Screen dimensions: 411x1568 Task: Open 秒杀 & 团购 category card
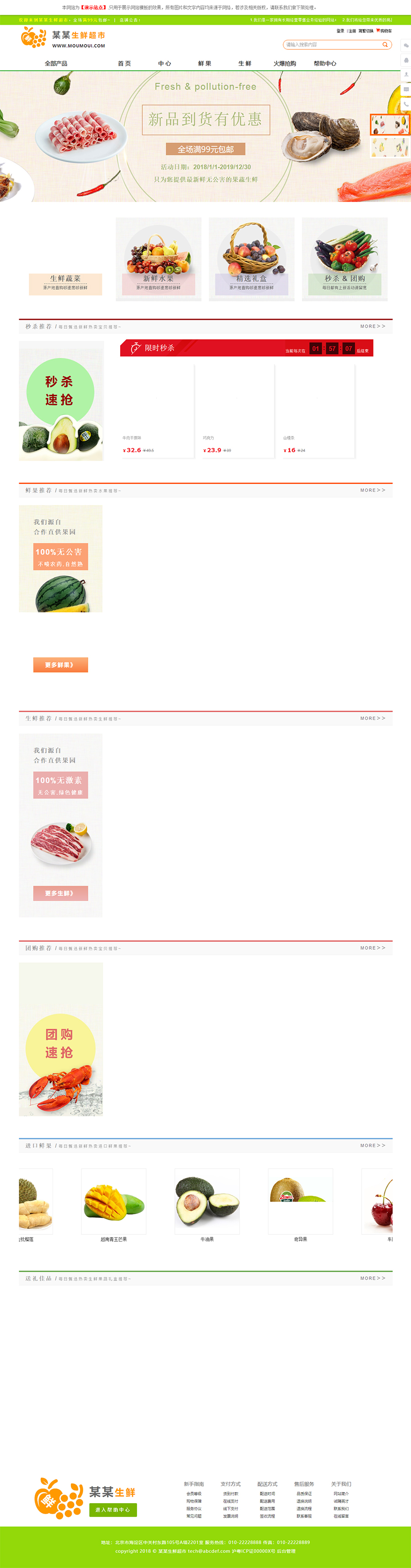(x=344, y=259)
